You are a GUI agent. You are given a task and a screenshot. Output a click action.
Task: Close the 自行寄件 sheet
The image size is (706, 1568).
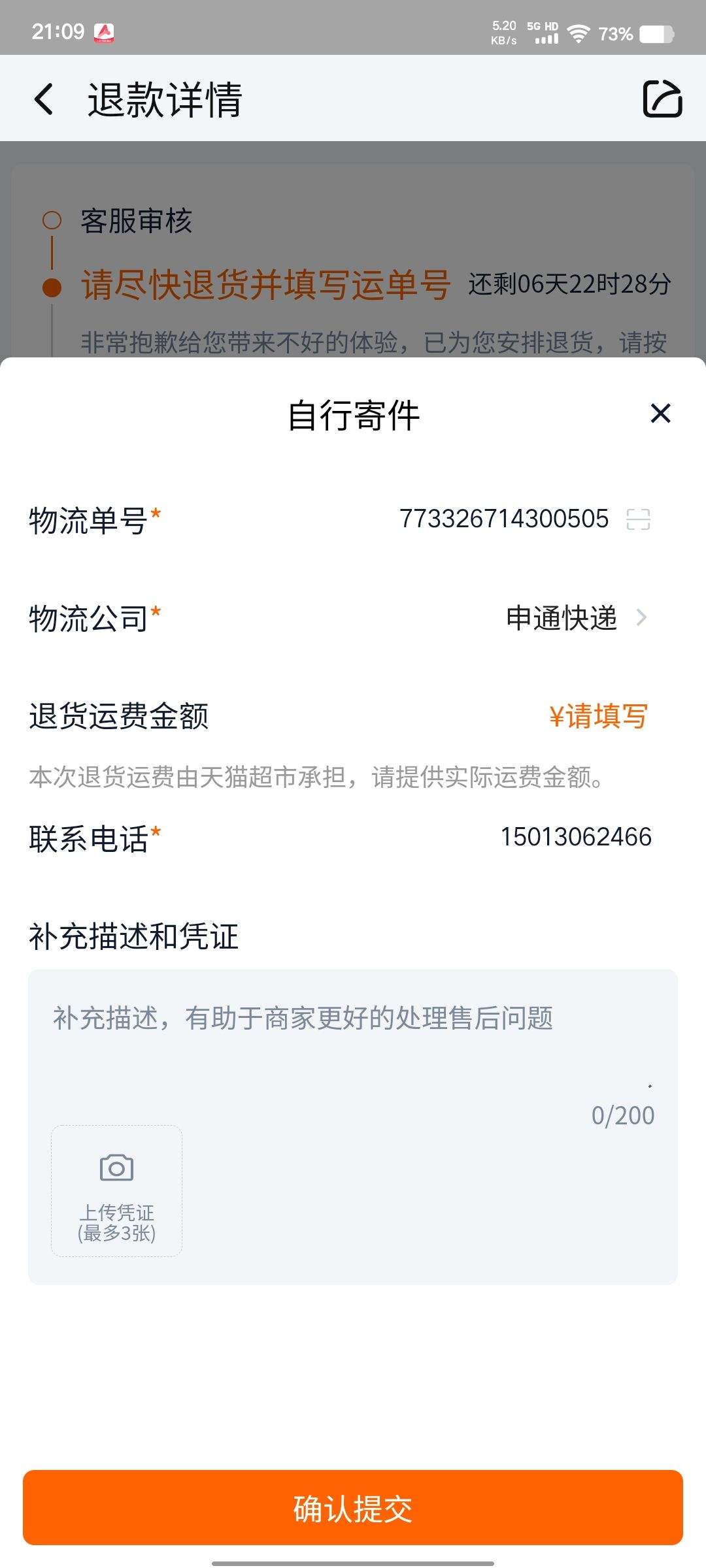coord(660,413)
